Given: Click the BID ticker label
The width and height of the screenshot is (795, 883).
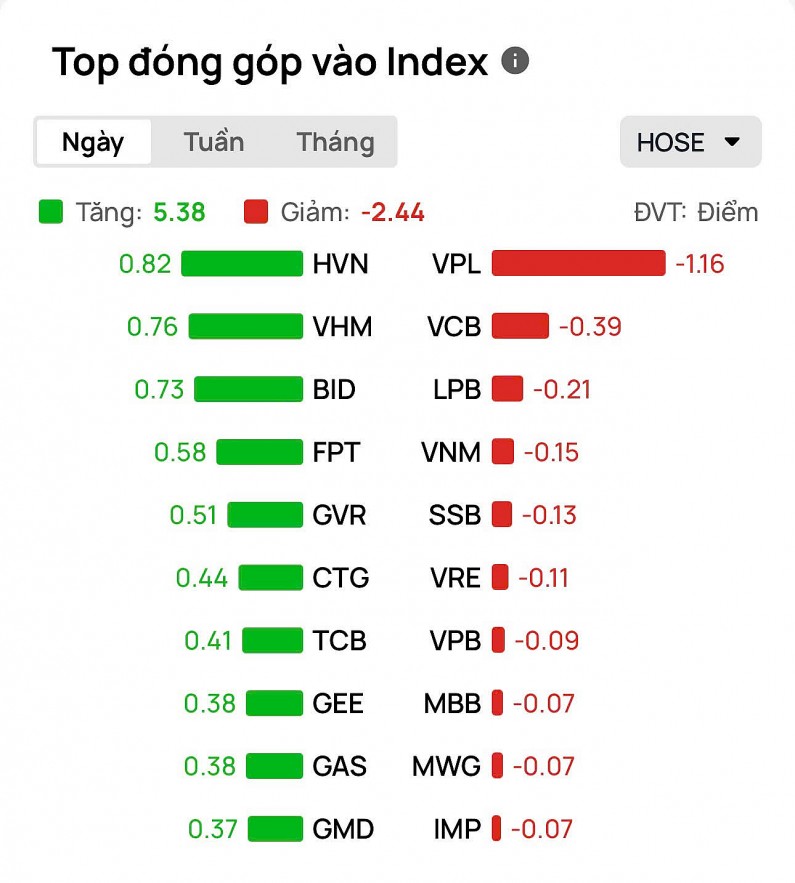Looking at the screenshot, I should (334, 389).
